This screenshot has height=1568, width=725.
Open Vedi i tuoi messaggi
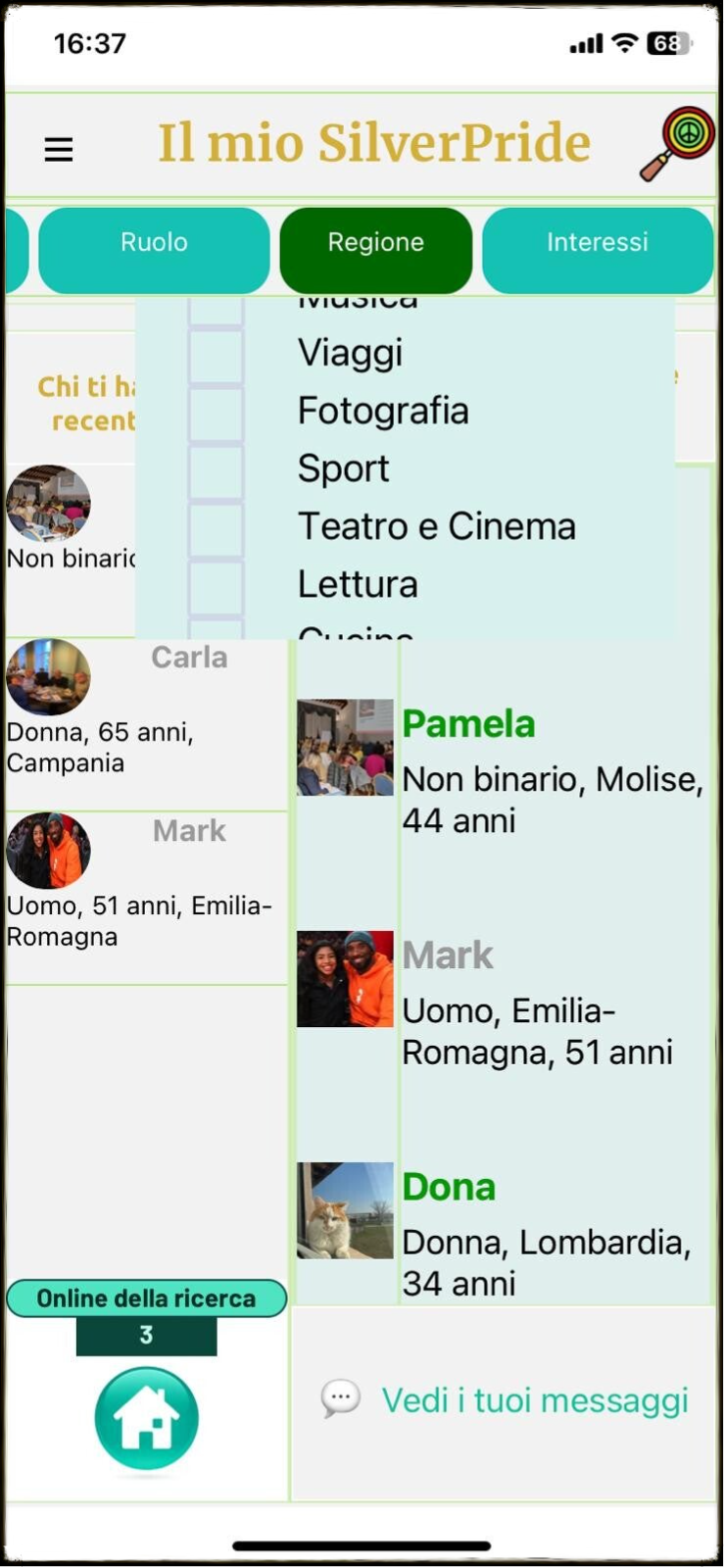tap(534, 1400)
